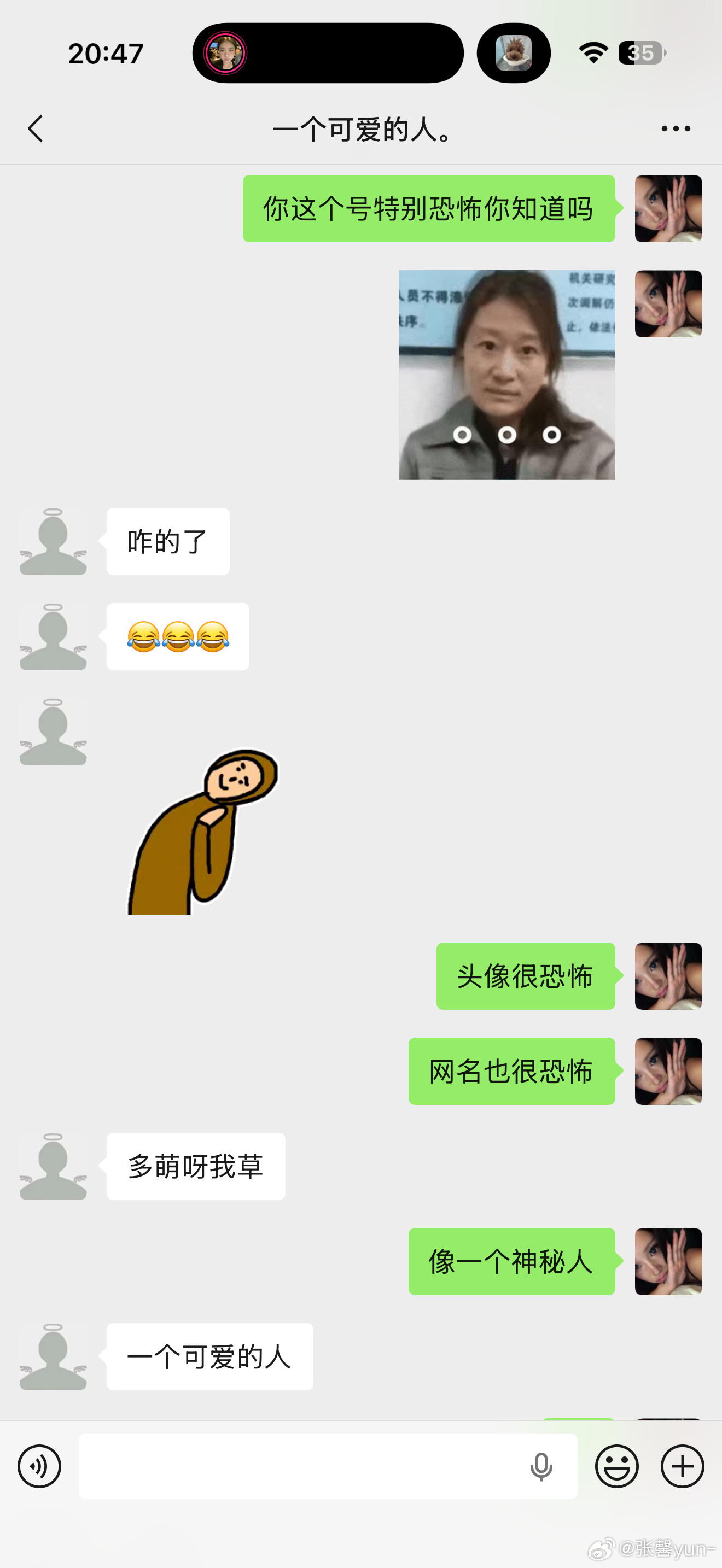Open the chat settings via three-dot icon
Image resolution: width=722 pixels, height=1568 pixels.
pos(676,128)
